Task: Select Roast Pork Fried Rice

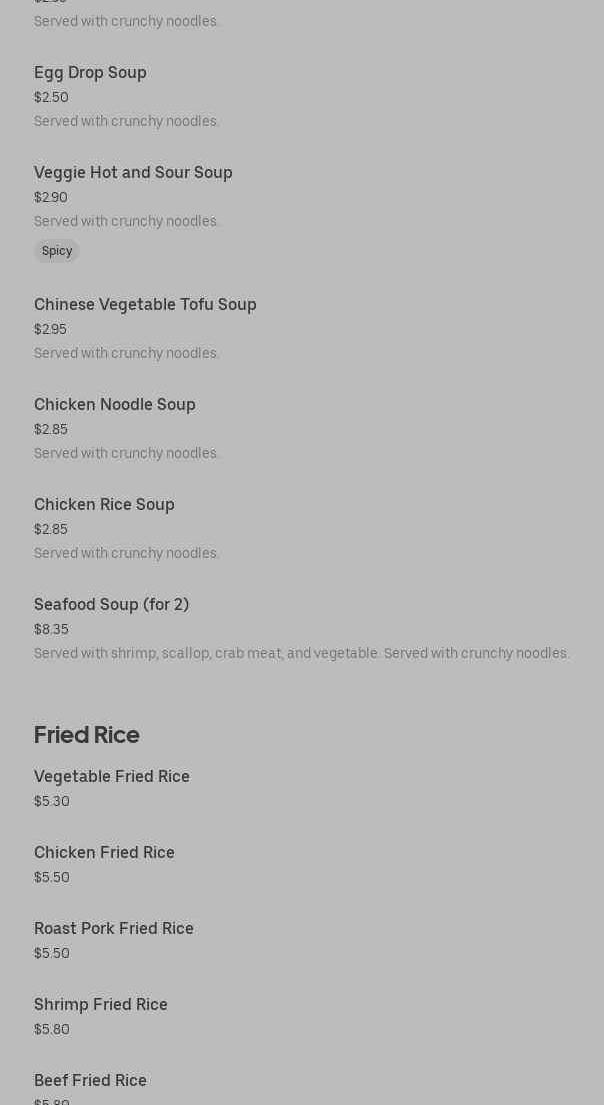Action: [x=114, y=929]
